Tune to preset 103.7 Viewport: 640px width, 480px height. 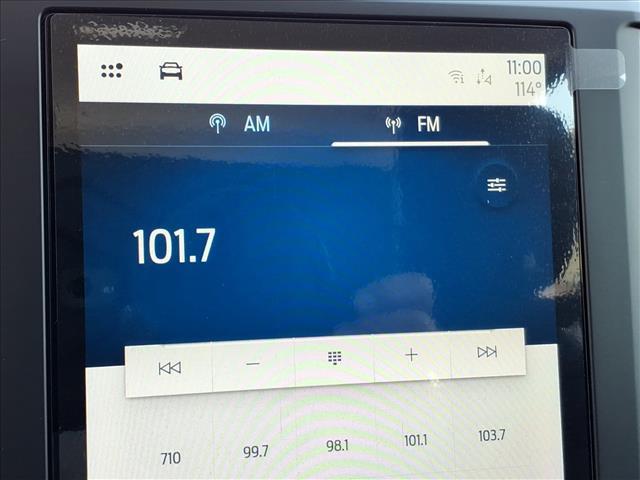491,435
